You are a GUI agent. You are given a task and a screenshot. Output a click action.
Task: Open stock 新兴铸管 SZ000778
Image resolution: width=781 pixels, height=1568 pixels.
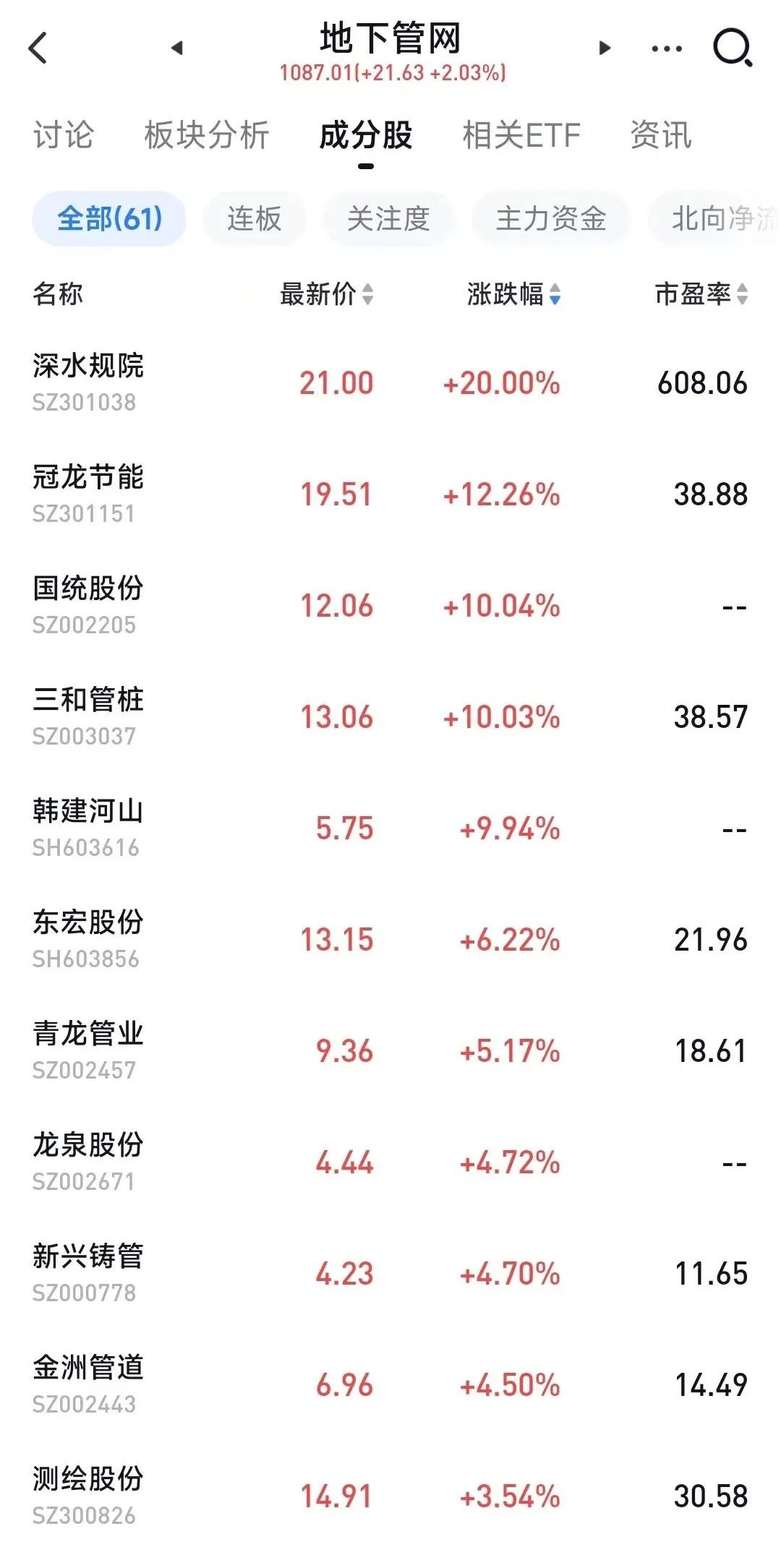pyautogui.click(x=390, y=1274)
